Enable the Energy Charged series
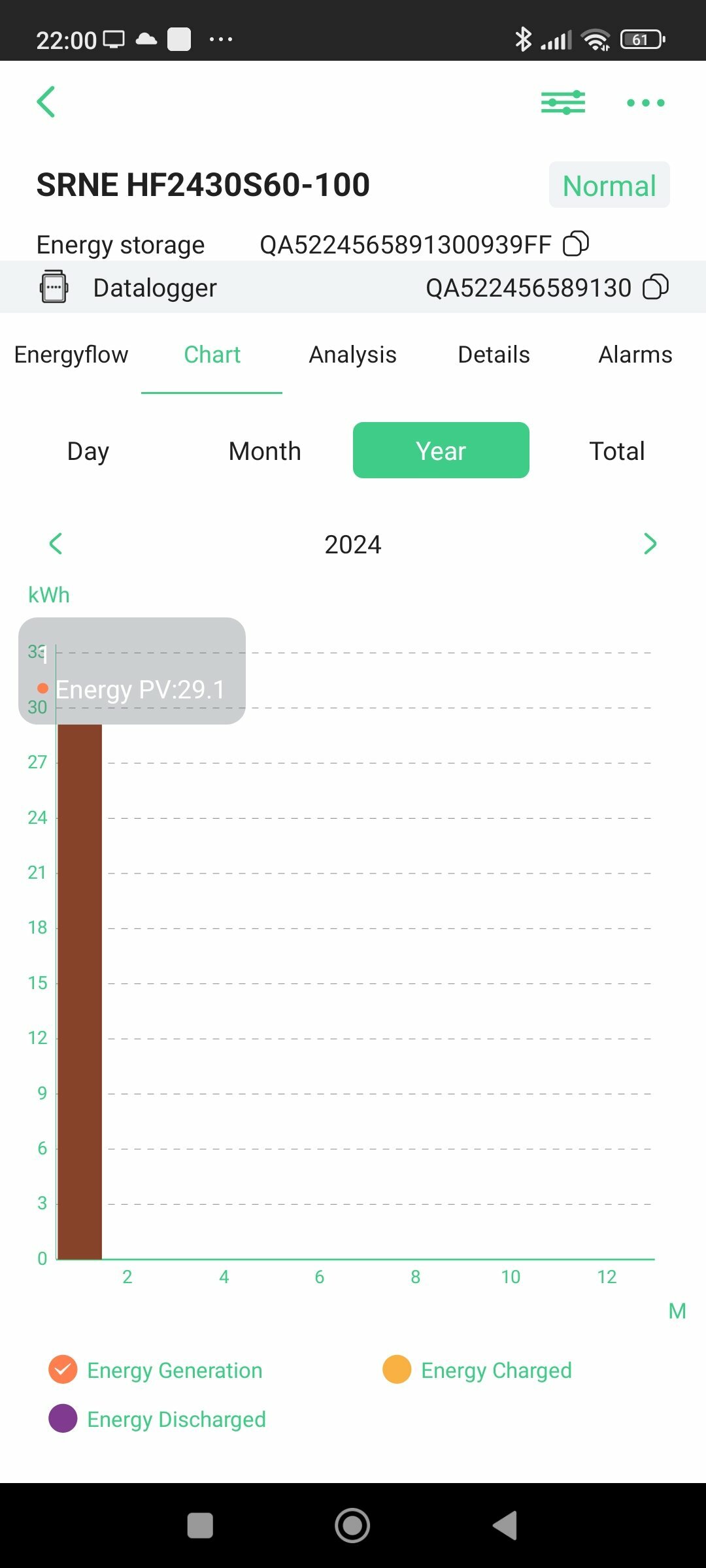The height and width of the screenshot is (1568, 706). [477, 1370]
